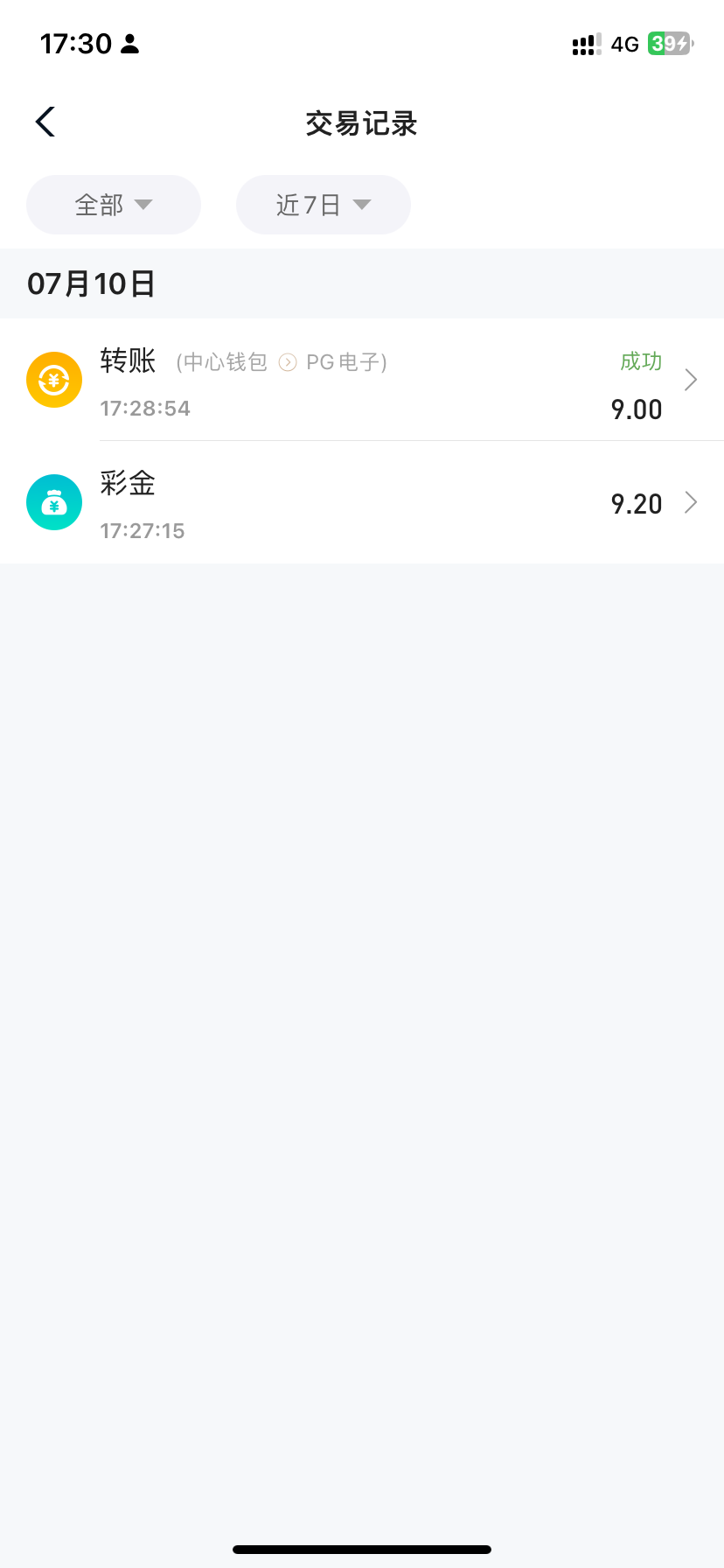Screen dimensions: 724x1568
Task: Expand the 全部 type filter dropdown
Action: coord(114,205)
